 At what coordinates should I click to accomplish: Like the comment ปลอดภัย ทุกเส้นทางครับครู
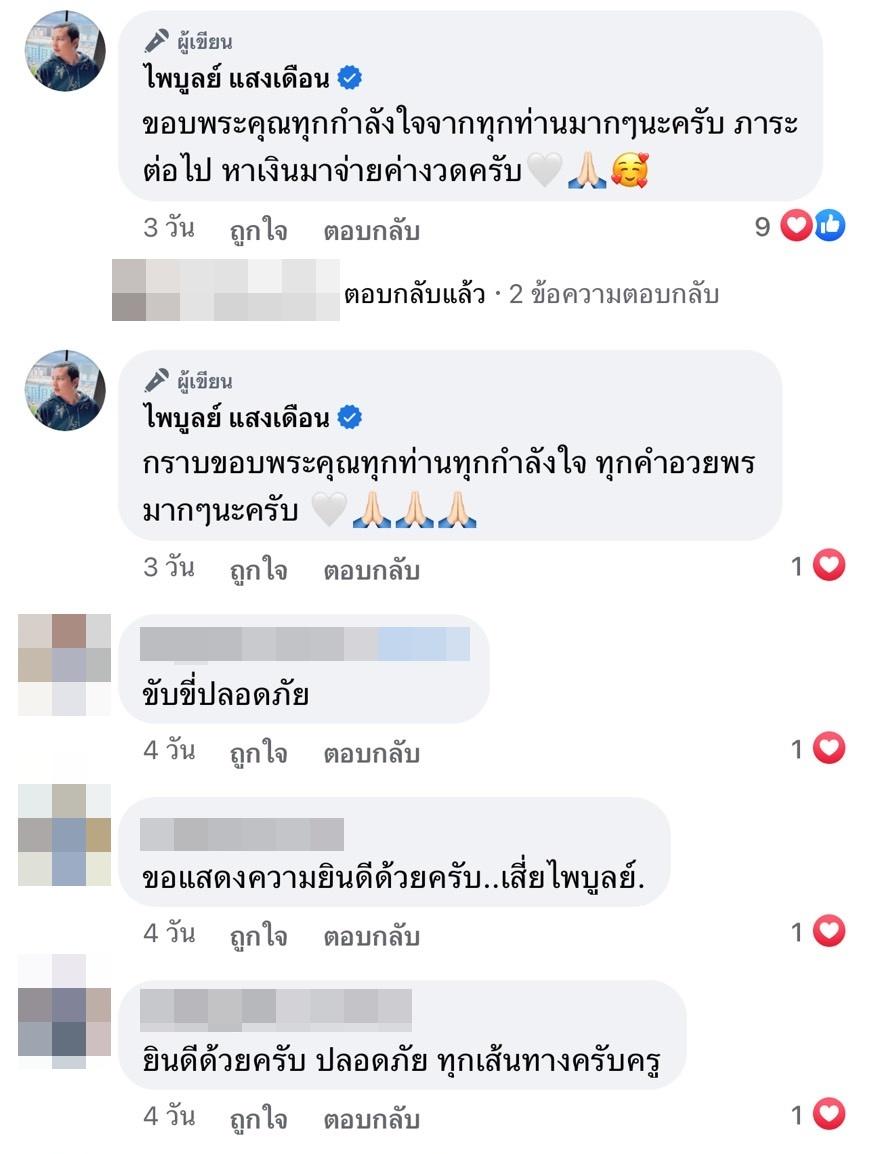tap(257, 1119)
